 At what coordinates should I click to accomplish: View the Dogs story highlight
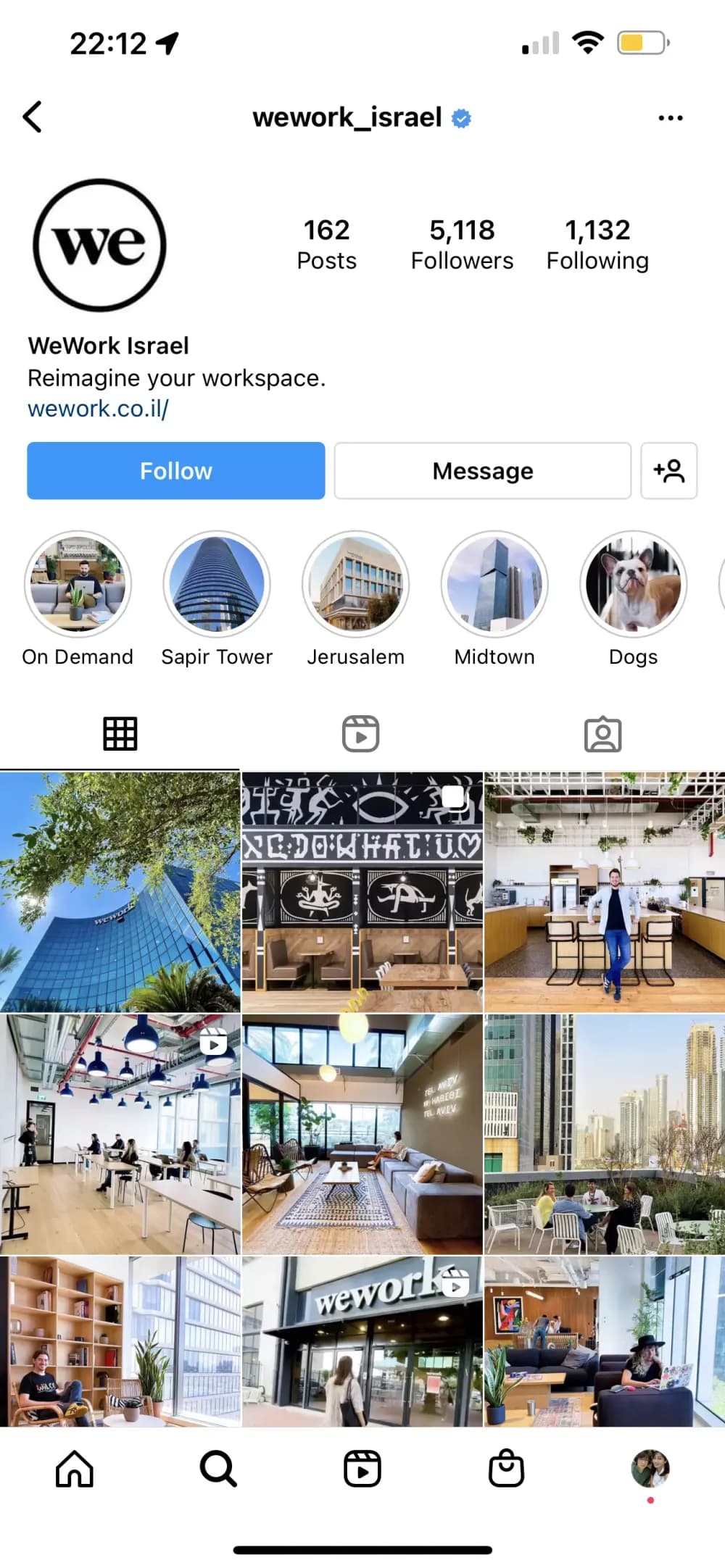click(633, 585)
